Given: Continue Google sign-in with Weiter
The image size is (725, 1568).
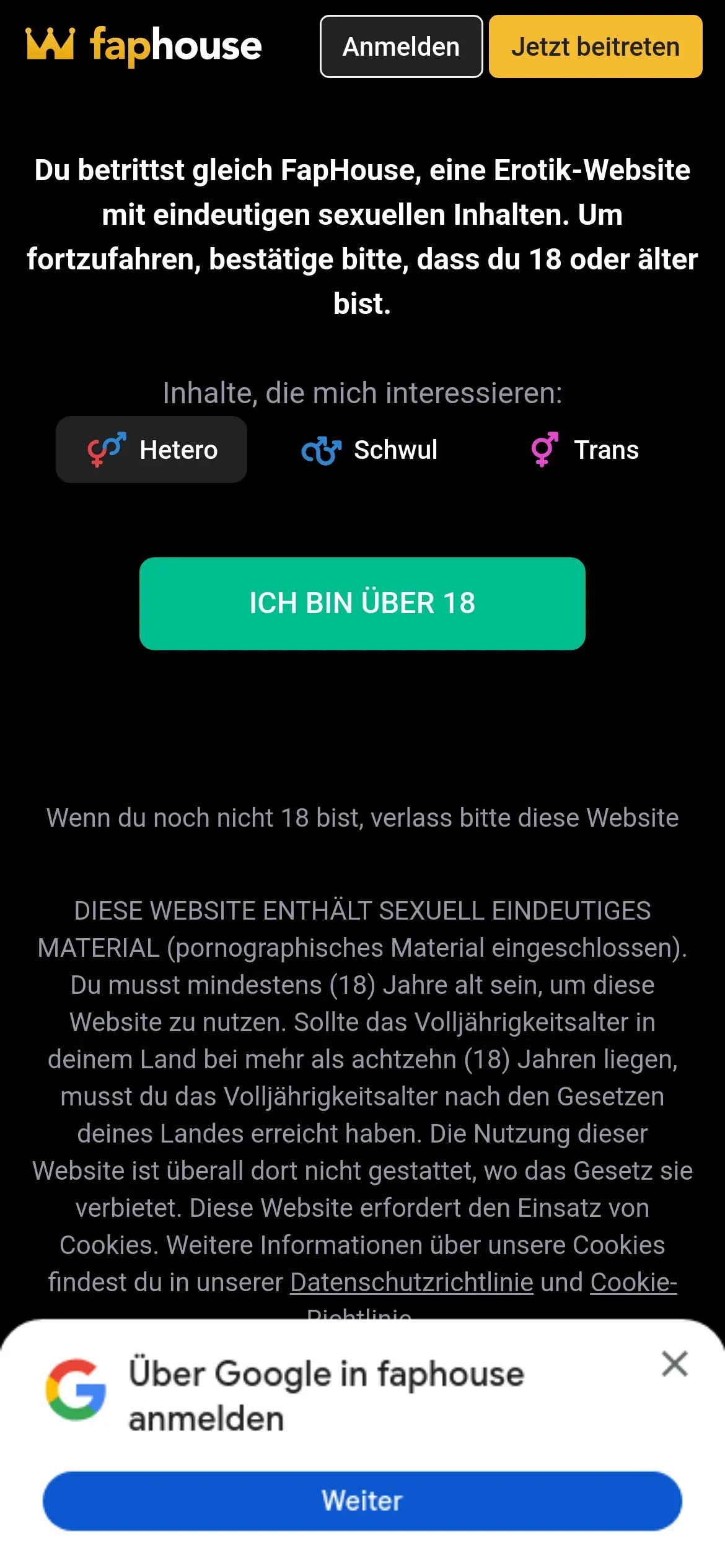Looking at the screenshot, I should [x=362, y=1501].
